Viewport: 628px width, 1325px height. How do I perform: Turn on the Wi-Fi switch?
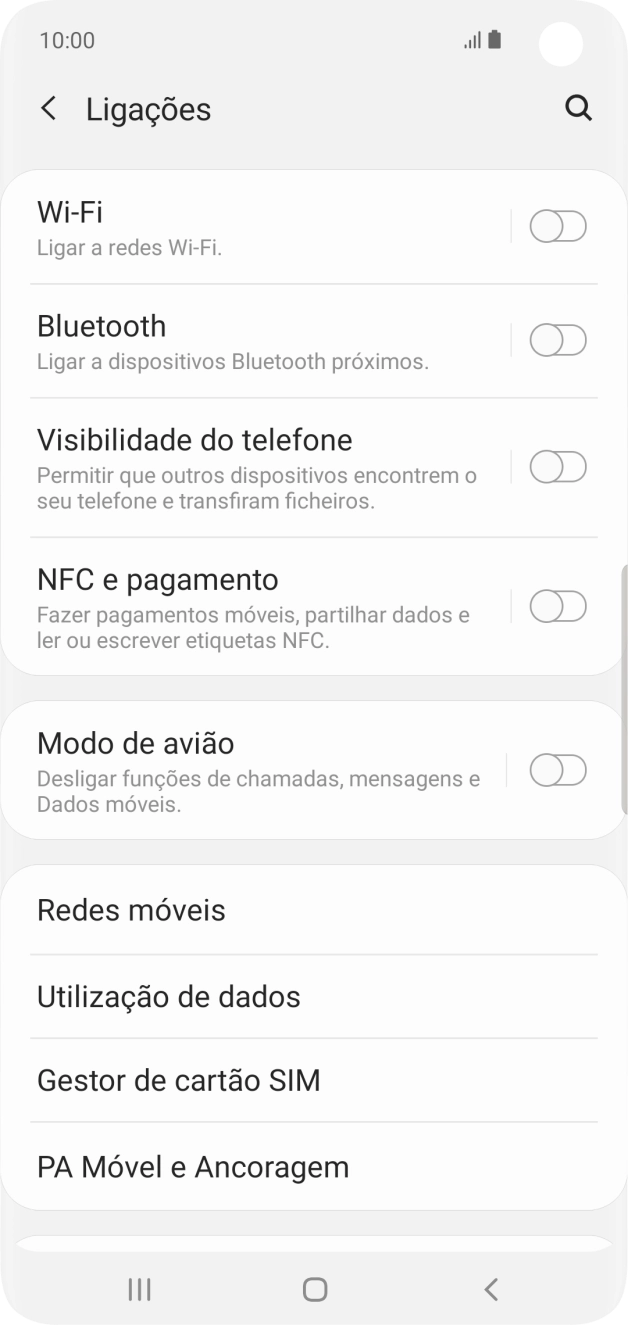[x=558, y=228]
